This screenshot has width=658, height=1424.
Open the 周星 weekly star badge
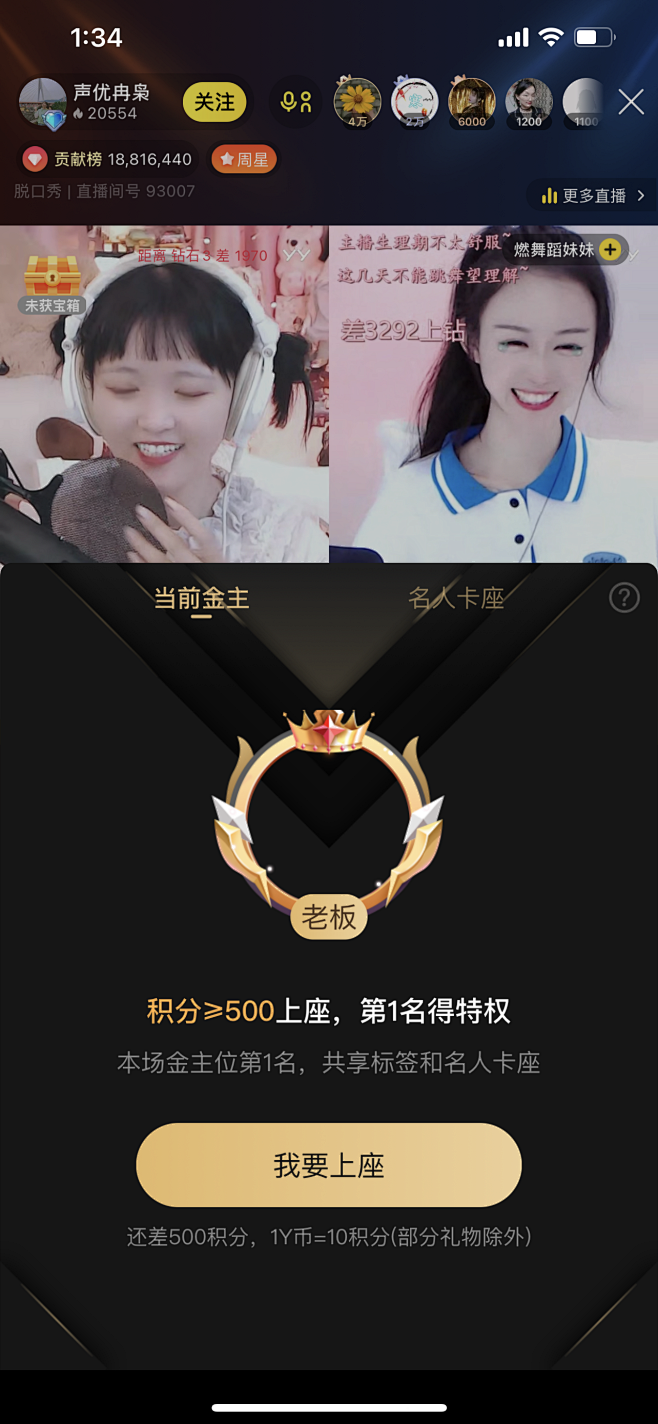click(x=244, y=159)
